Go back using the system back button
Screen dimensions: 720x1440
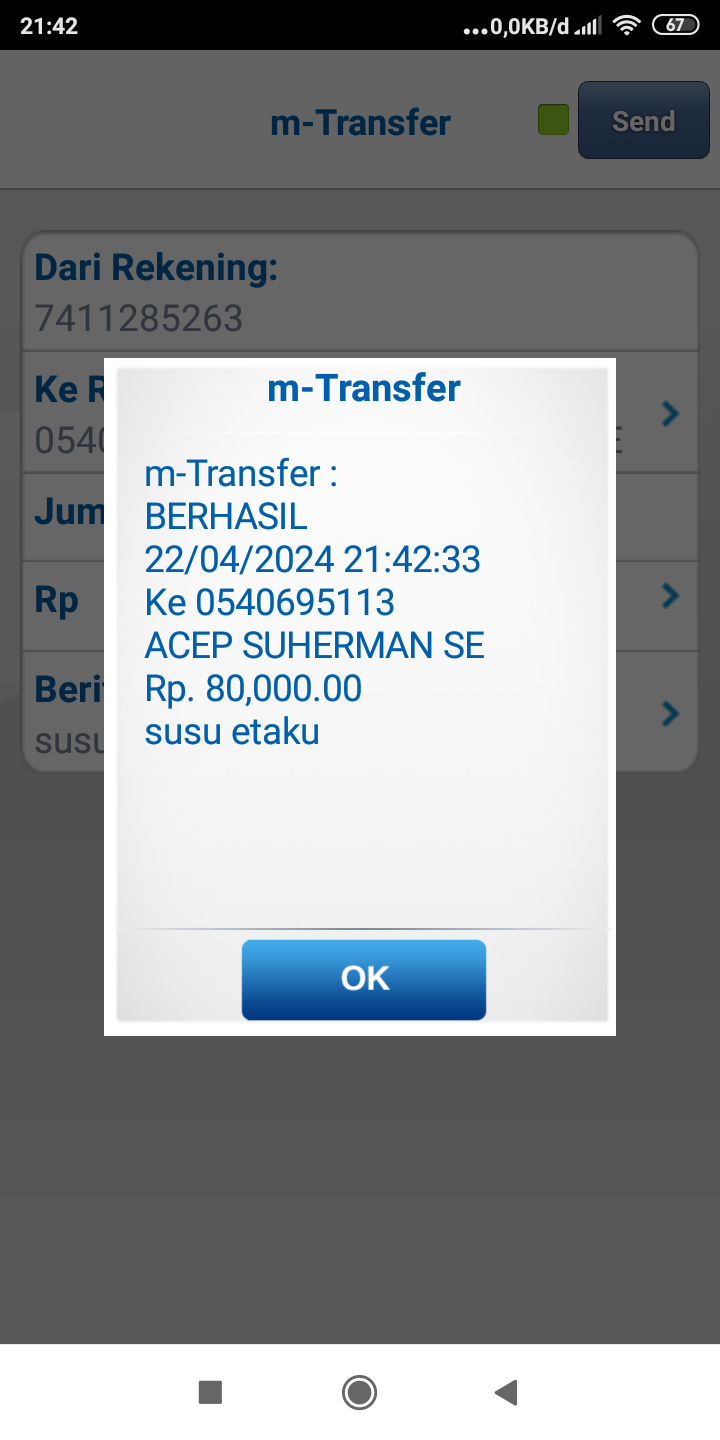506,1392
